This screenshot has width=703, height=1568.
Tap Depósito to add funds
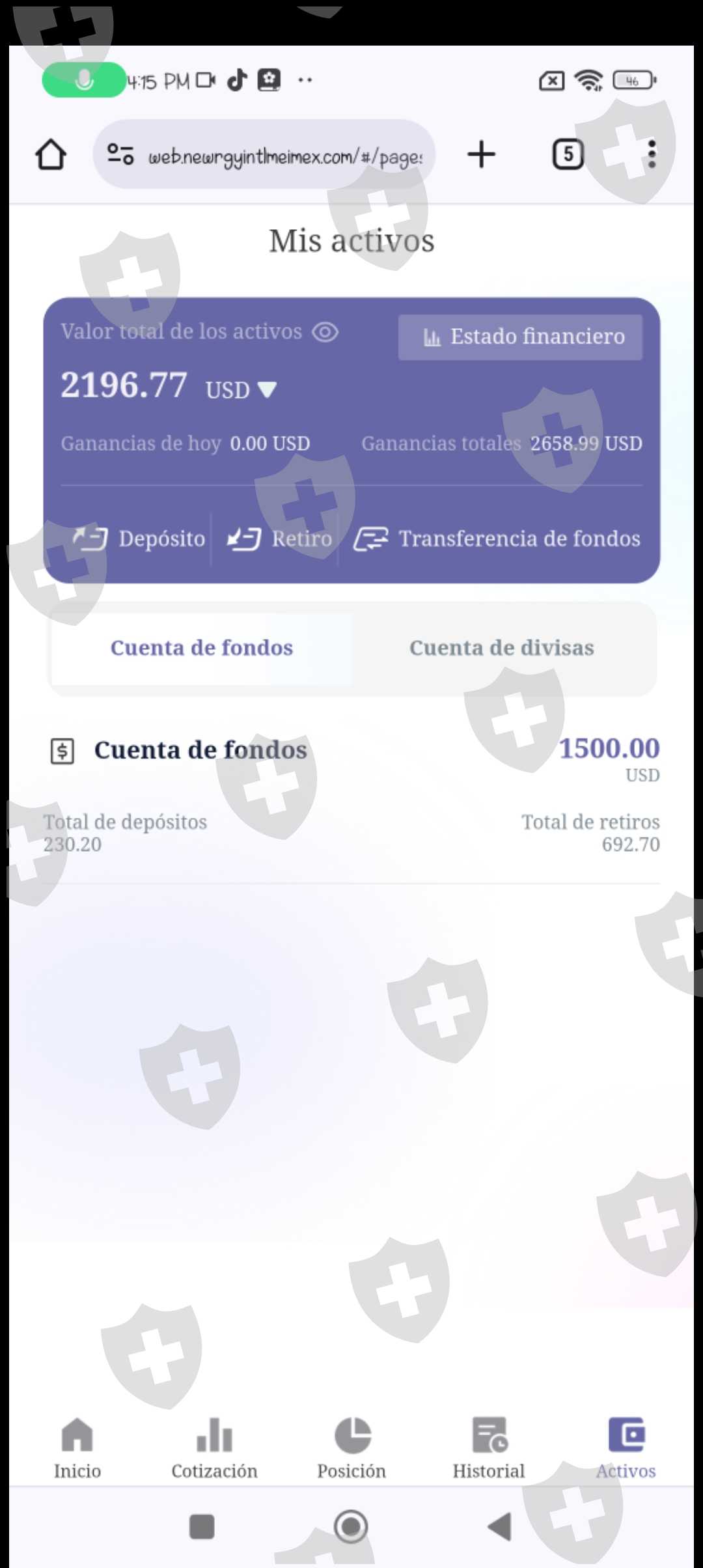(139, 539)
